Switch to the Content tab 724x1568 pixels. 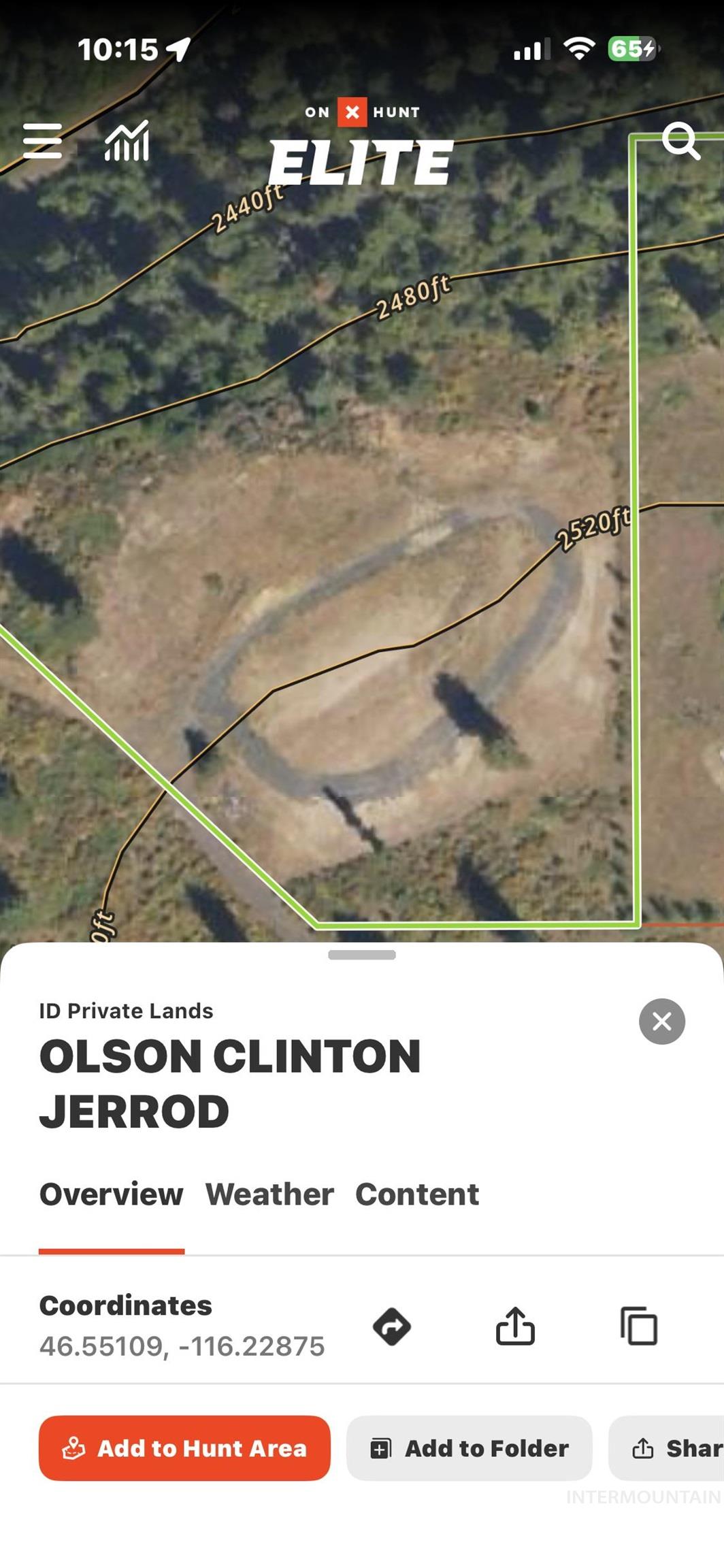point(417,1194)
